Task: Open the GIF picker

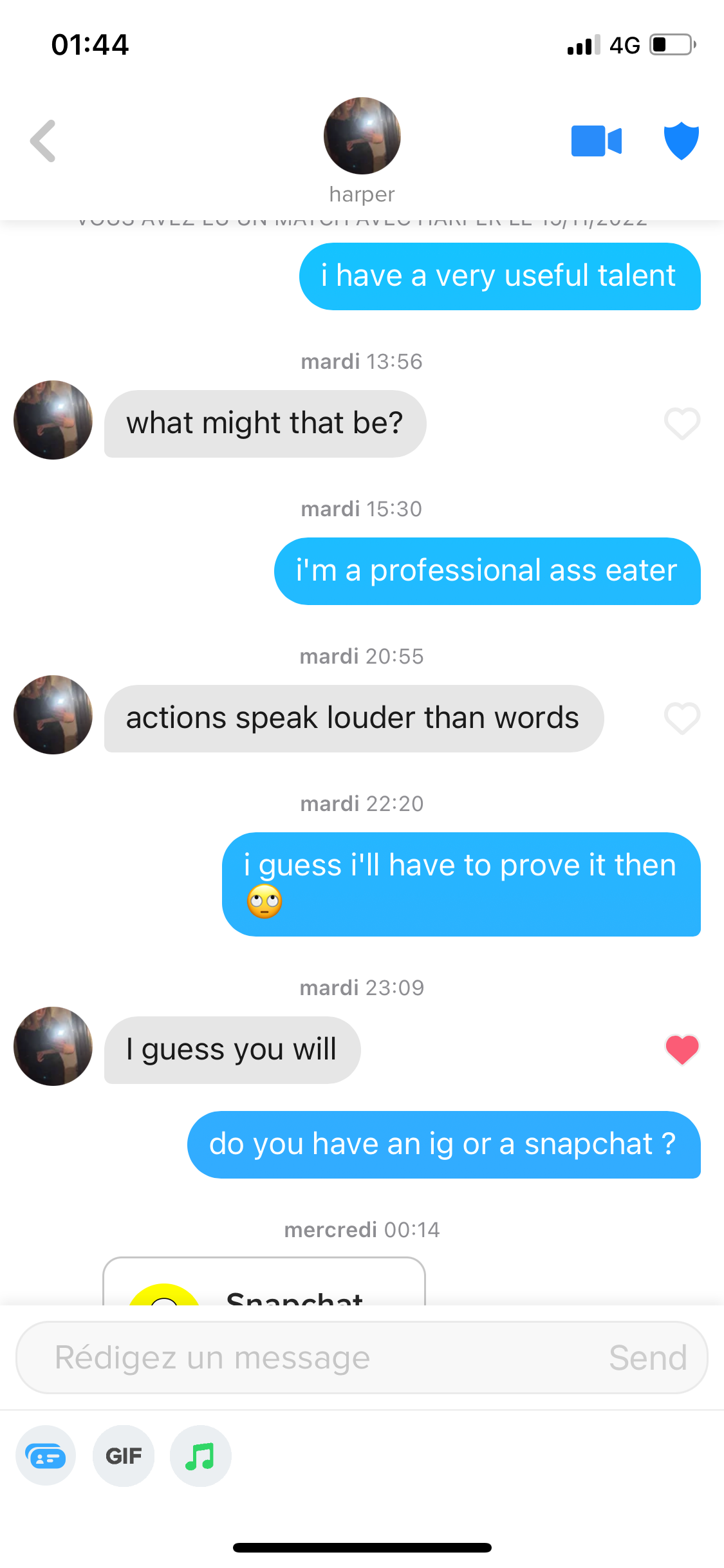Action: click(x=124, y=1456)
